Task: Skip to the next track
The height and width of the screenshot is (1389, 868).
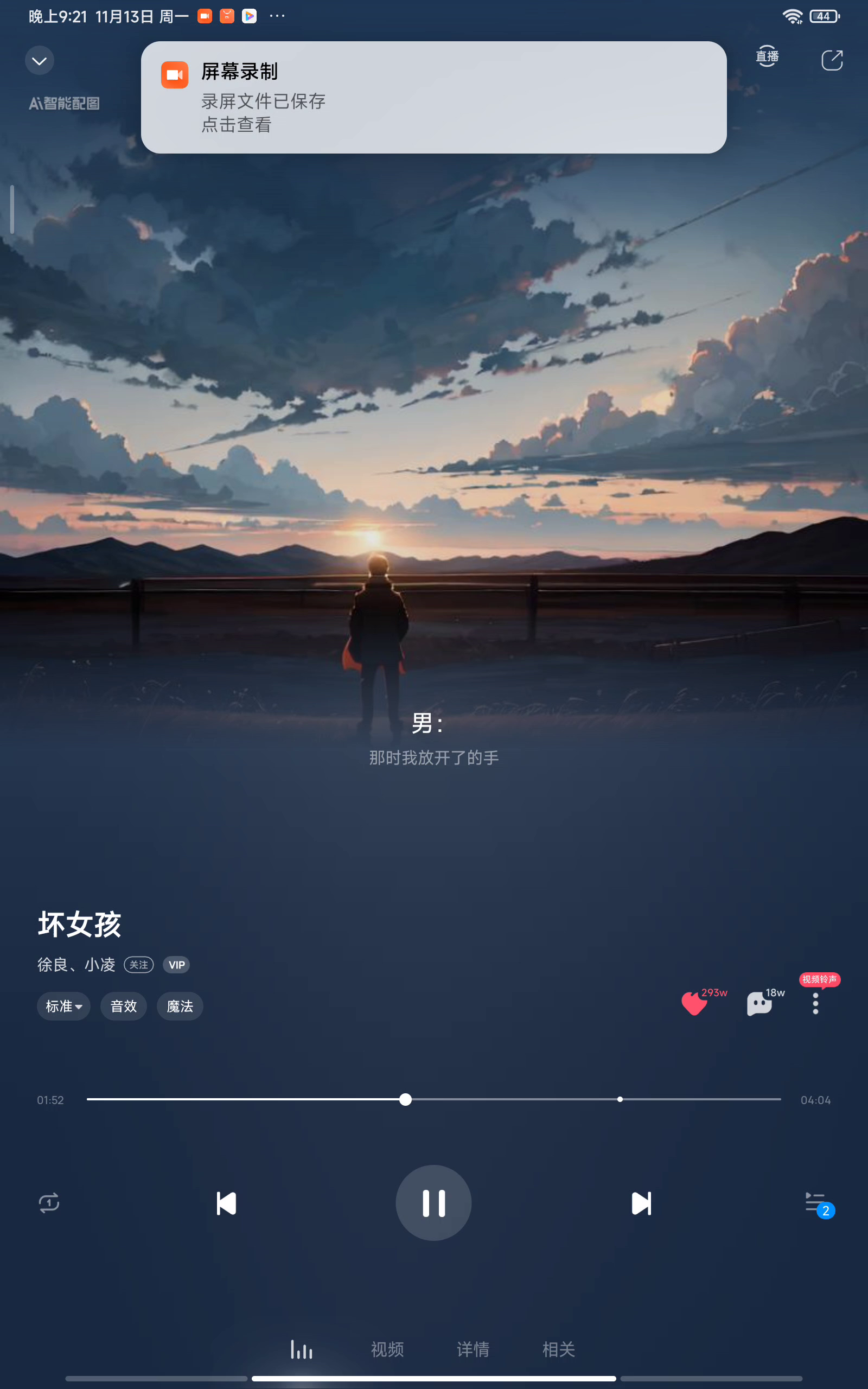Action: (641, 1203)
